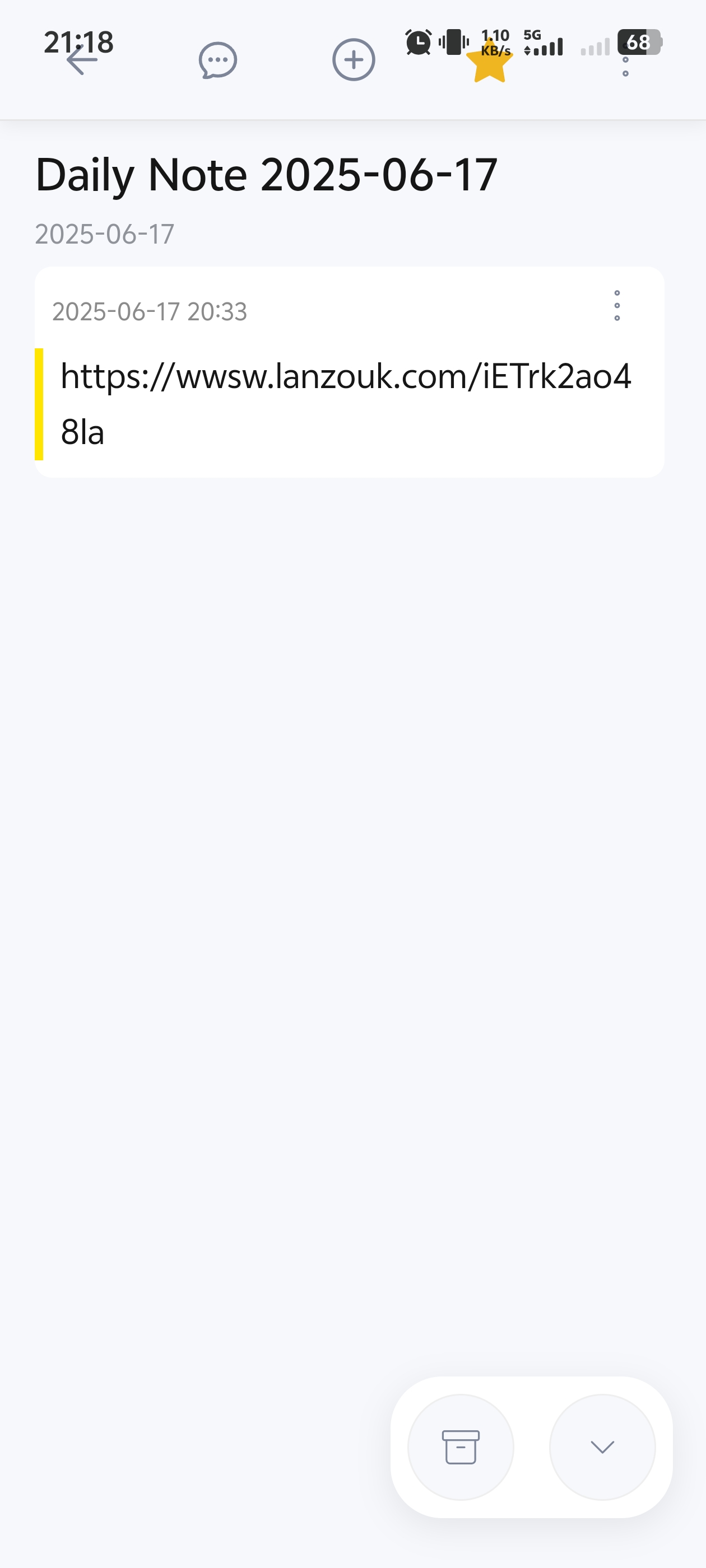This screenshot has height=1568, width=706.
Task: Tap the circled plus icon
Action: pyautogui.click(x=354, y=60)
